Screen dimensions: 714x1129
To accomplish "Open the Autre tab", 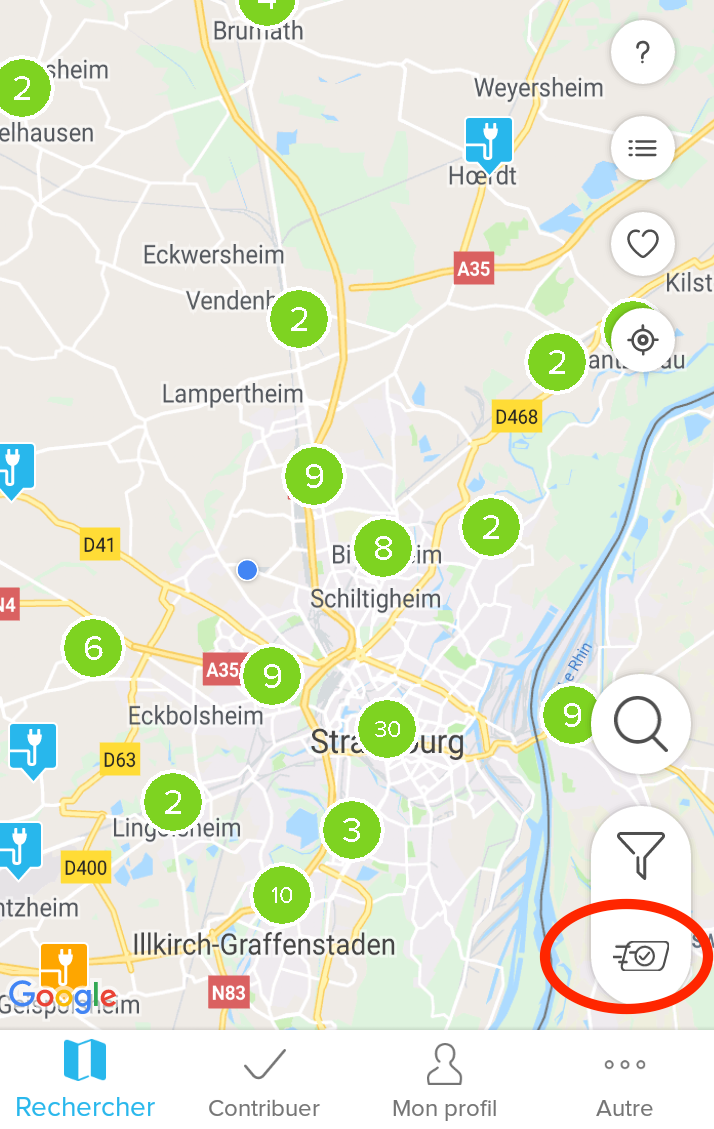I will pos(624,1079).
